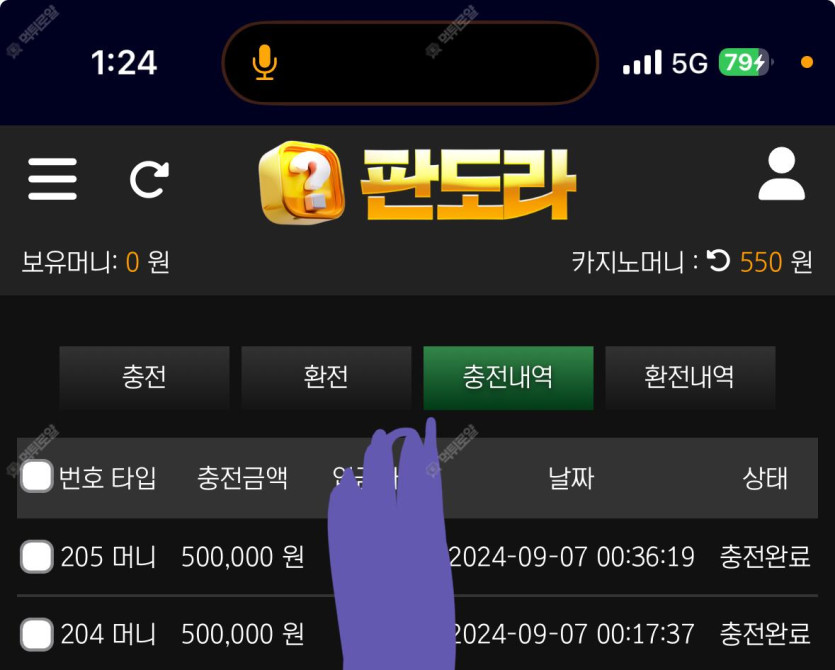Tick the checkbox for entry 205
835x670 pixels.
tap(37, 556)
